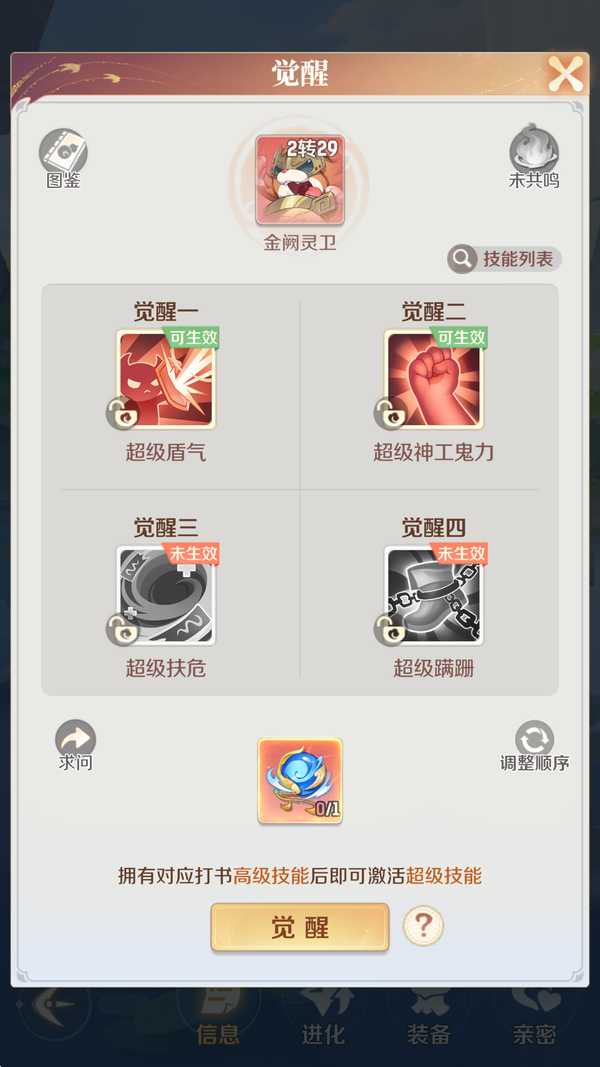Open the awakening material item 0/1
Image resolution: width=600 pixels, height=1067 pixels.
click(300, 781)
